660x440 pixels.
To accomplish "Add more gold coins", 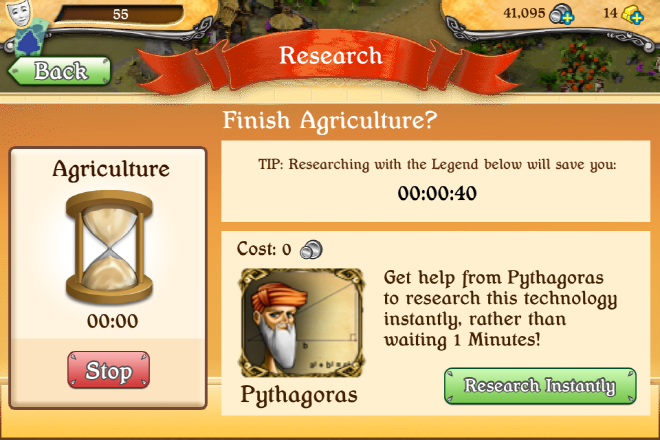I will (x=632, y=14).
